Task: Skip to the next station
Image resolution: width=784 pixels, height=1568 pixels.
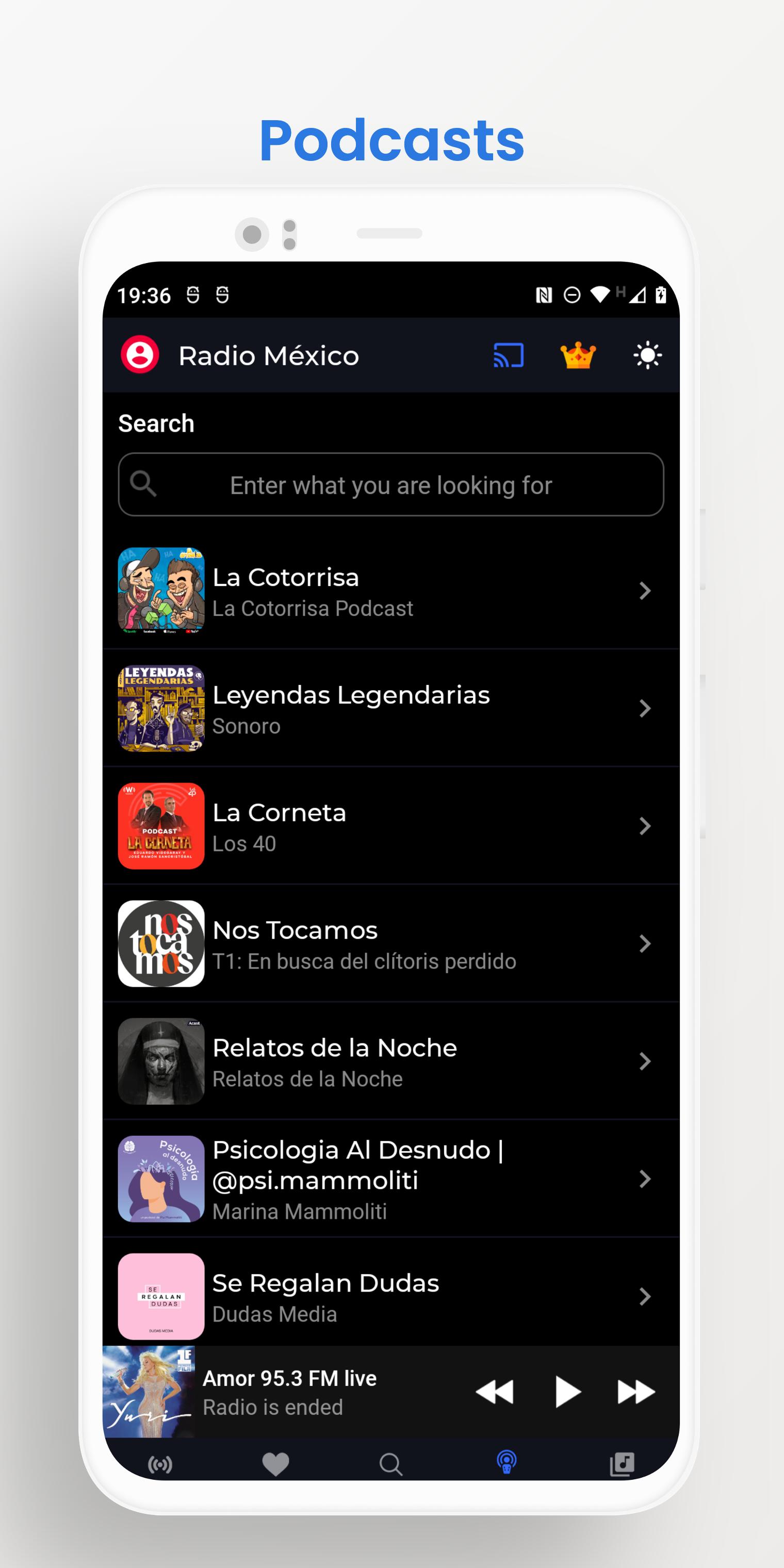Action: point(635,1392)
